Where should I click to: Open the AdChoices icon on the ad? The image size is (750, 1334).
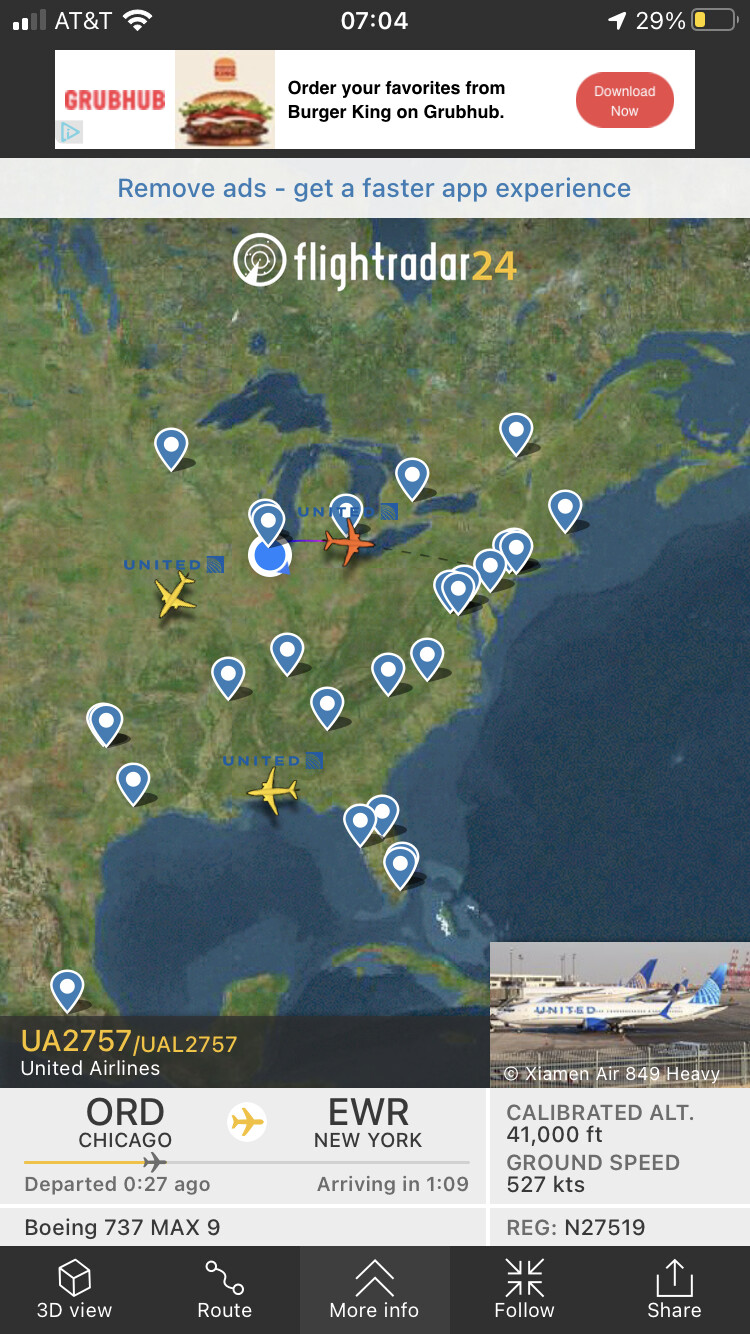69,132
